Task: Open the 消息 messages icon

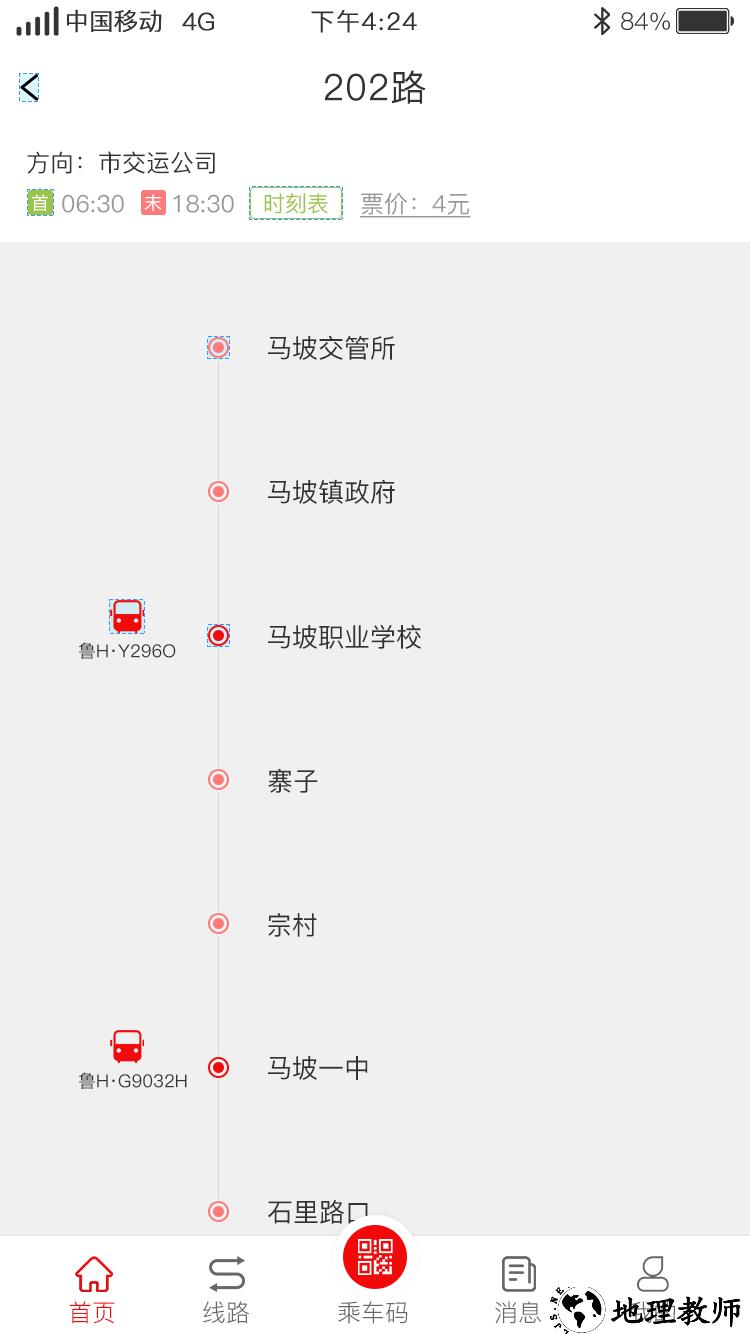Action: click(x=517, y=1285)
